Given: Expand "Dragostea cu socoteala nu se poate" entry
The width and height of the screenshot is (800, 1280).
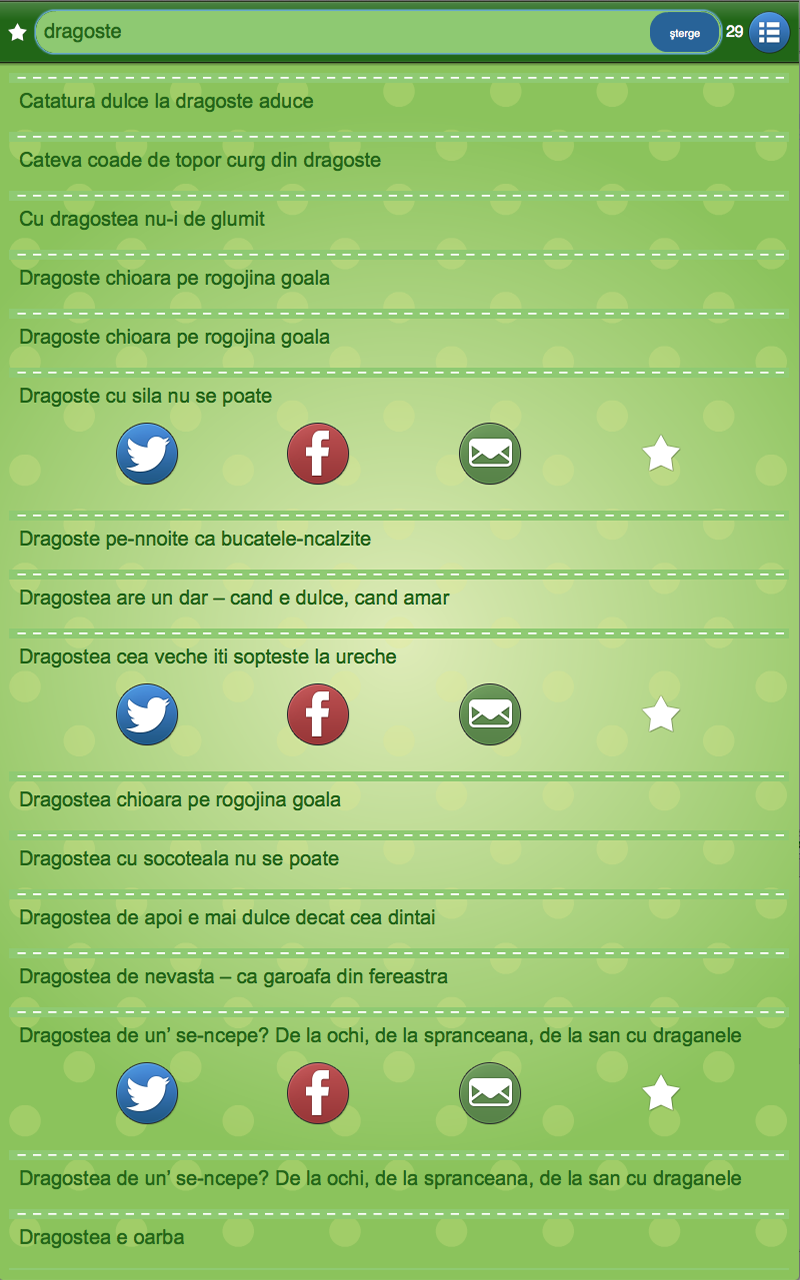Looking at the screenshot, I should (400, 858).
